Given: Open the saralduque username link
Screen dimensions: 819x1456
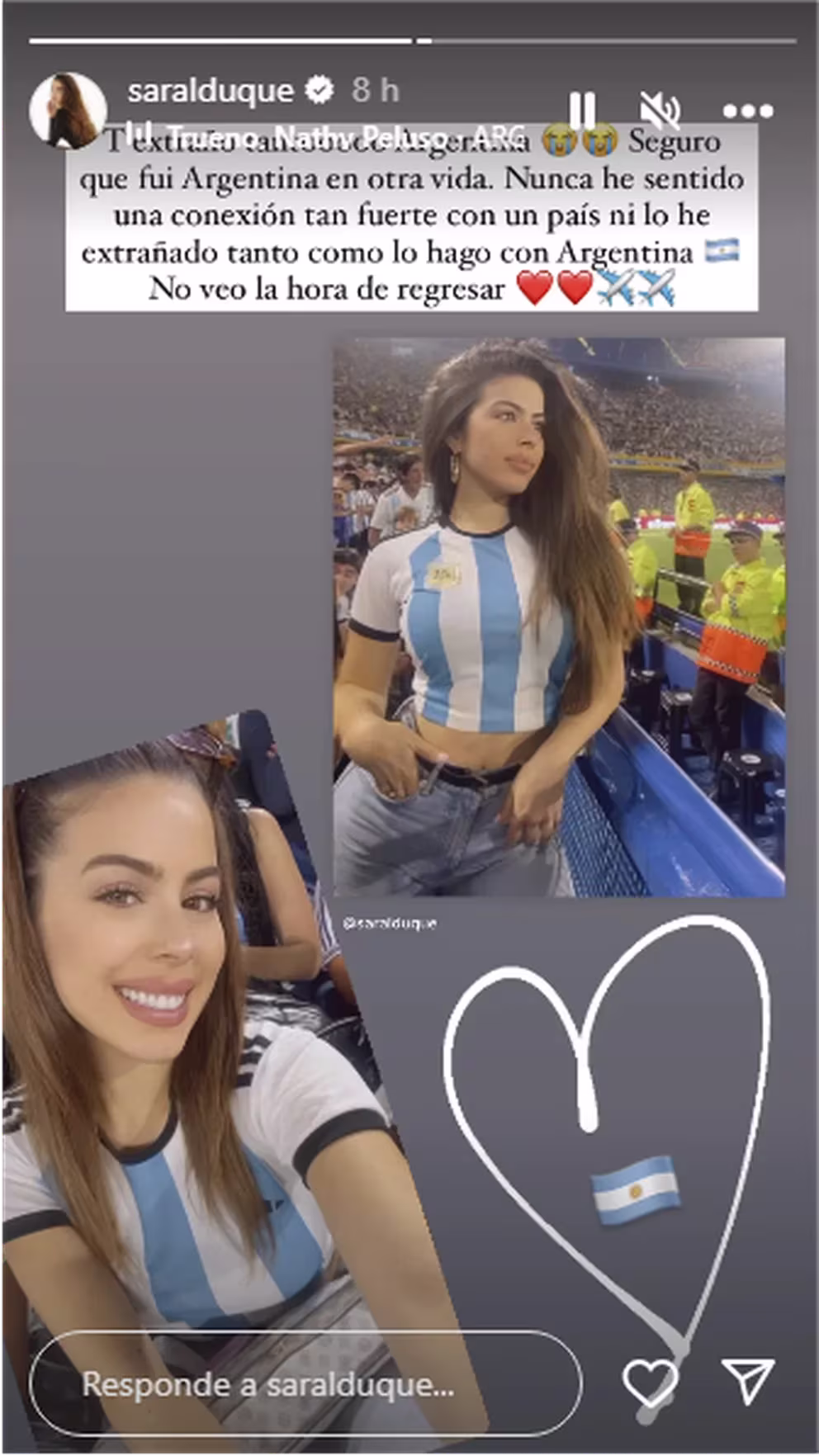Looking at the screenshot, I should 211,90.
